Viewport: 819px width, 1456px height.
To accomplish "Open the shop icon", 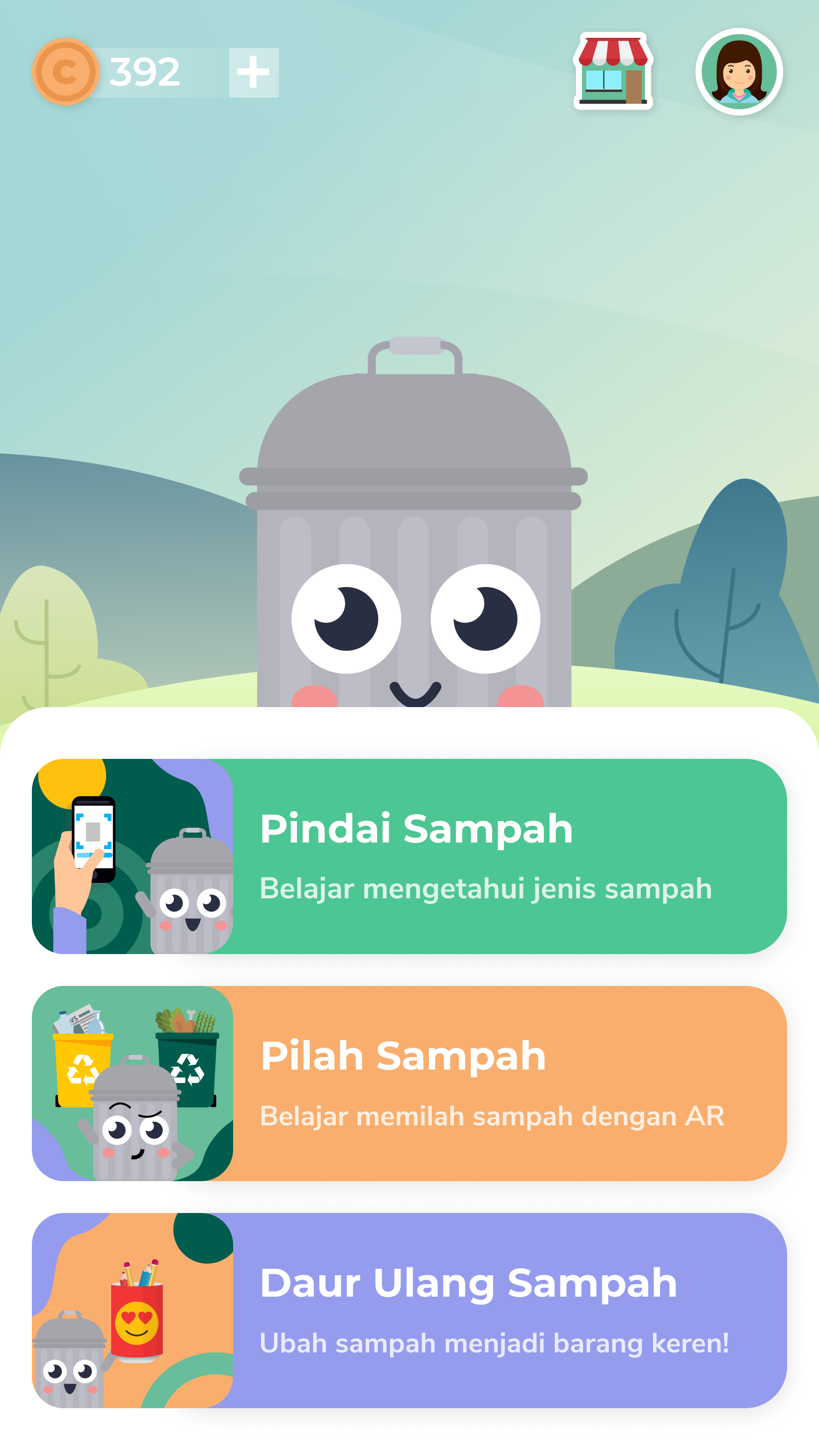I will [x=613, y=71].
